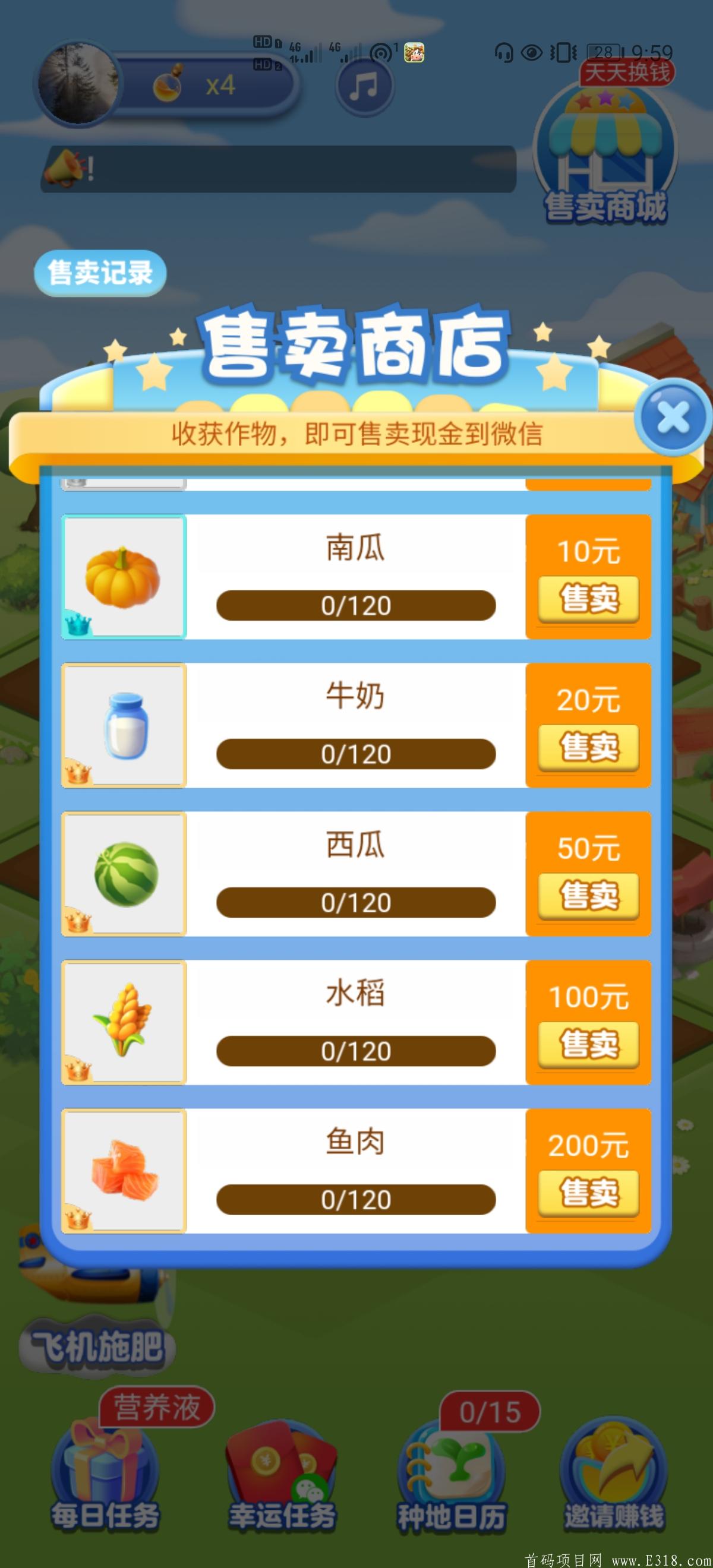The height and width of the screenshot is (1568, 713).
Task: Sell 水稻 for 100元
Action: pos(588,1045)
